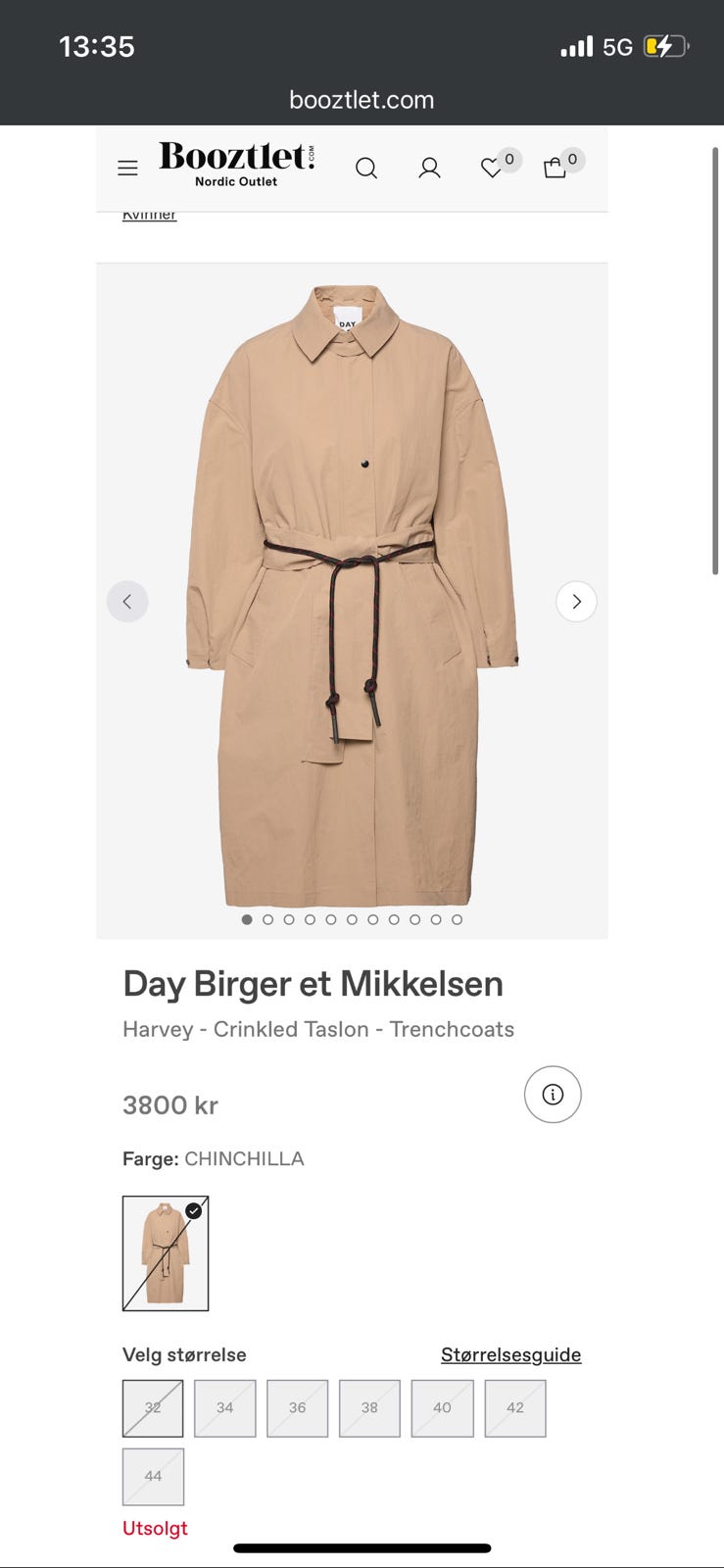The height and width of the screenshot is (1568, 724).
Task: Show the previous product image
Action: point(127,601)
